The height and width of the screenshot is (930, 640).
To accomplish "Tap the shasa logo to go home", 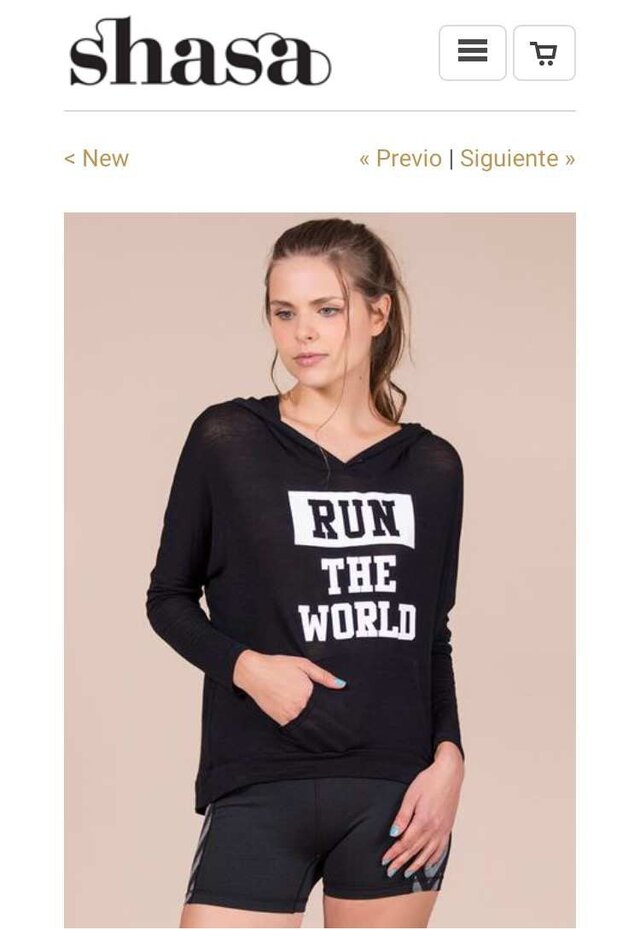I will point(199,53).
